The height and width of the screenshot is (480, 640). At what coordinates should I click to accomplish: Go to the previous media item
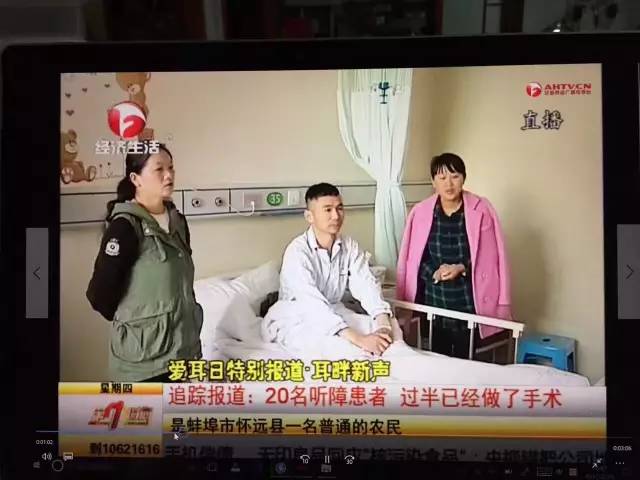[37, 272]
